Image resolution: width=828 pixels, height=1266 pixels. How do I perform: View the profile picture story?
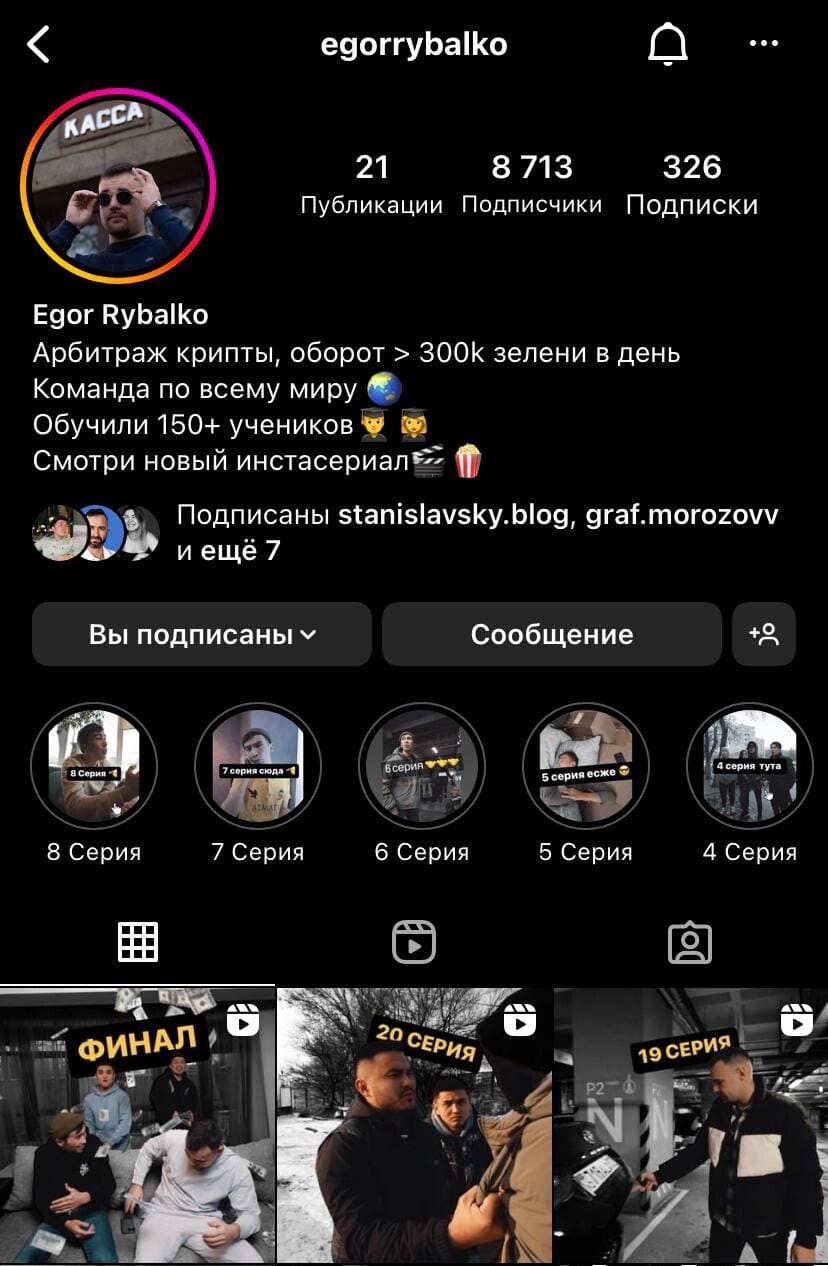118,186
